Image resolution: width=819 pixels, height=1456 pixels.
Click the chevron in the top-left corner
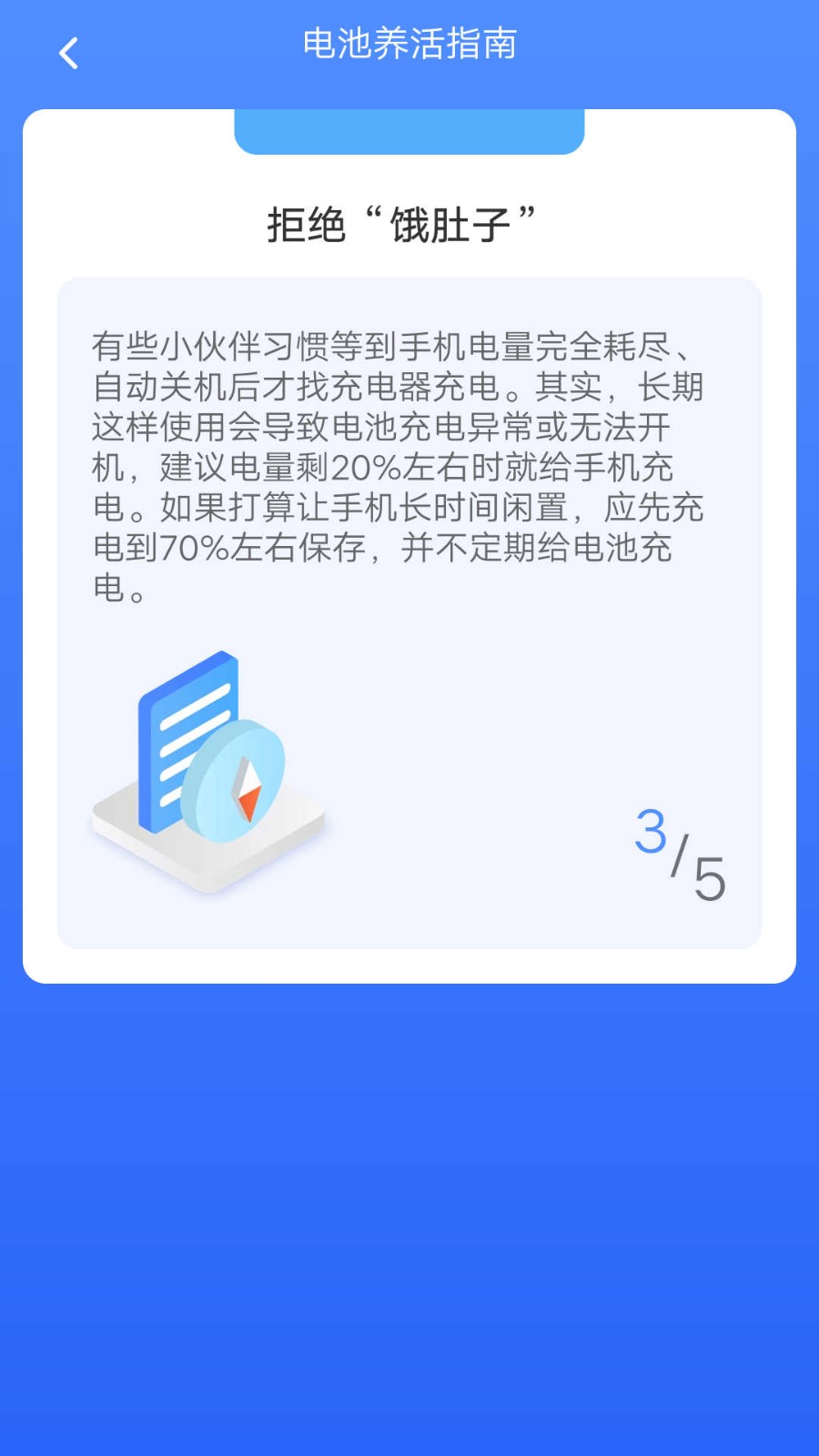pos(68,52)
